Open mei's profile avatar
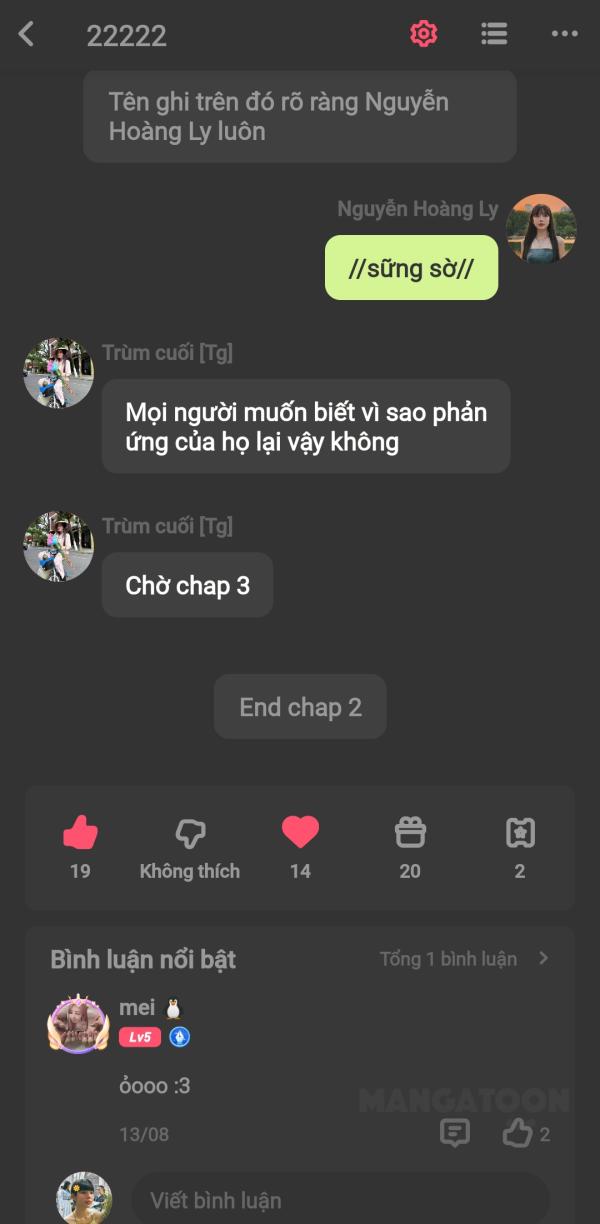Screen dimensions: 600x1224 point(78,1023)
